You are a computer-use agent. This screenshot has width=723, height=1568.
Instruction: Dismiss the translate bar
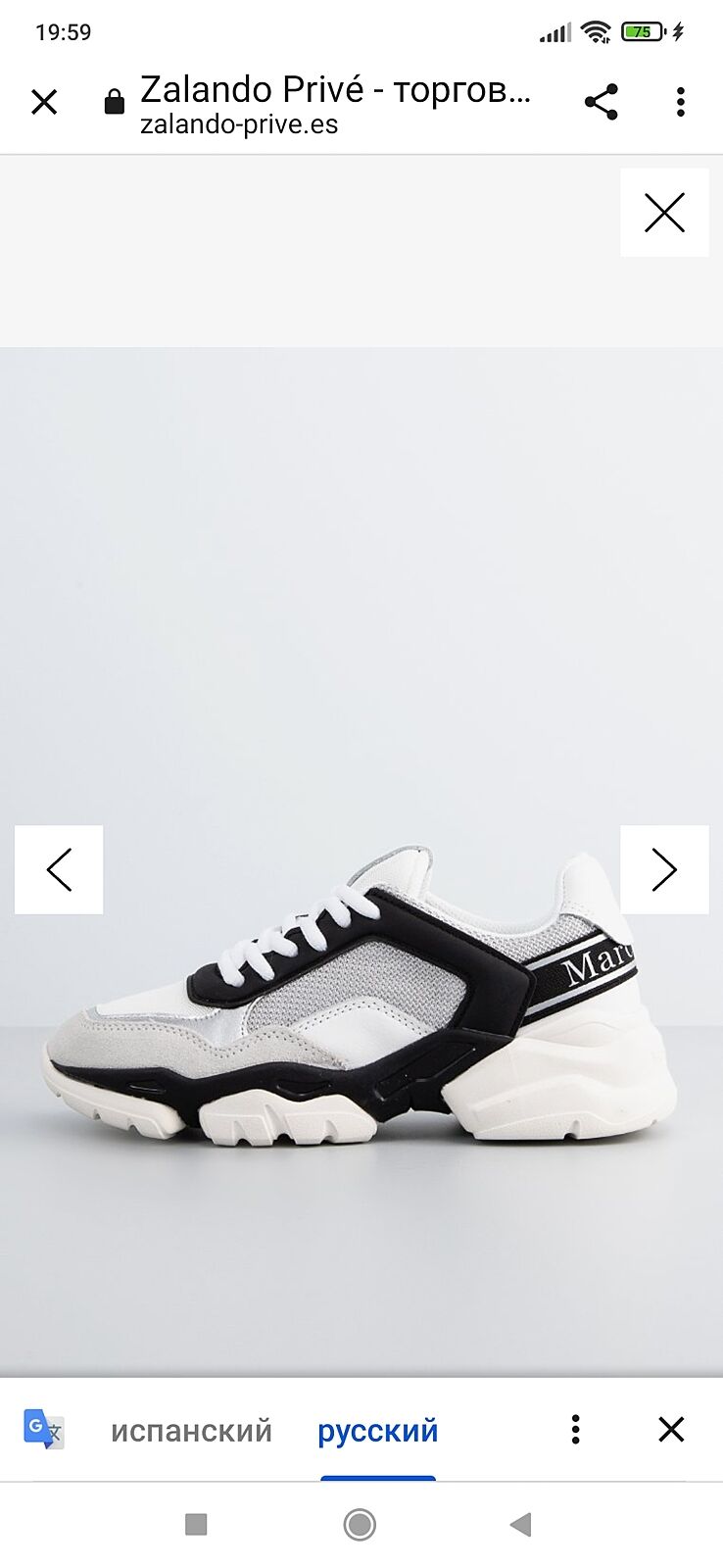tap(671, 1430)
